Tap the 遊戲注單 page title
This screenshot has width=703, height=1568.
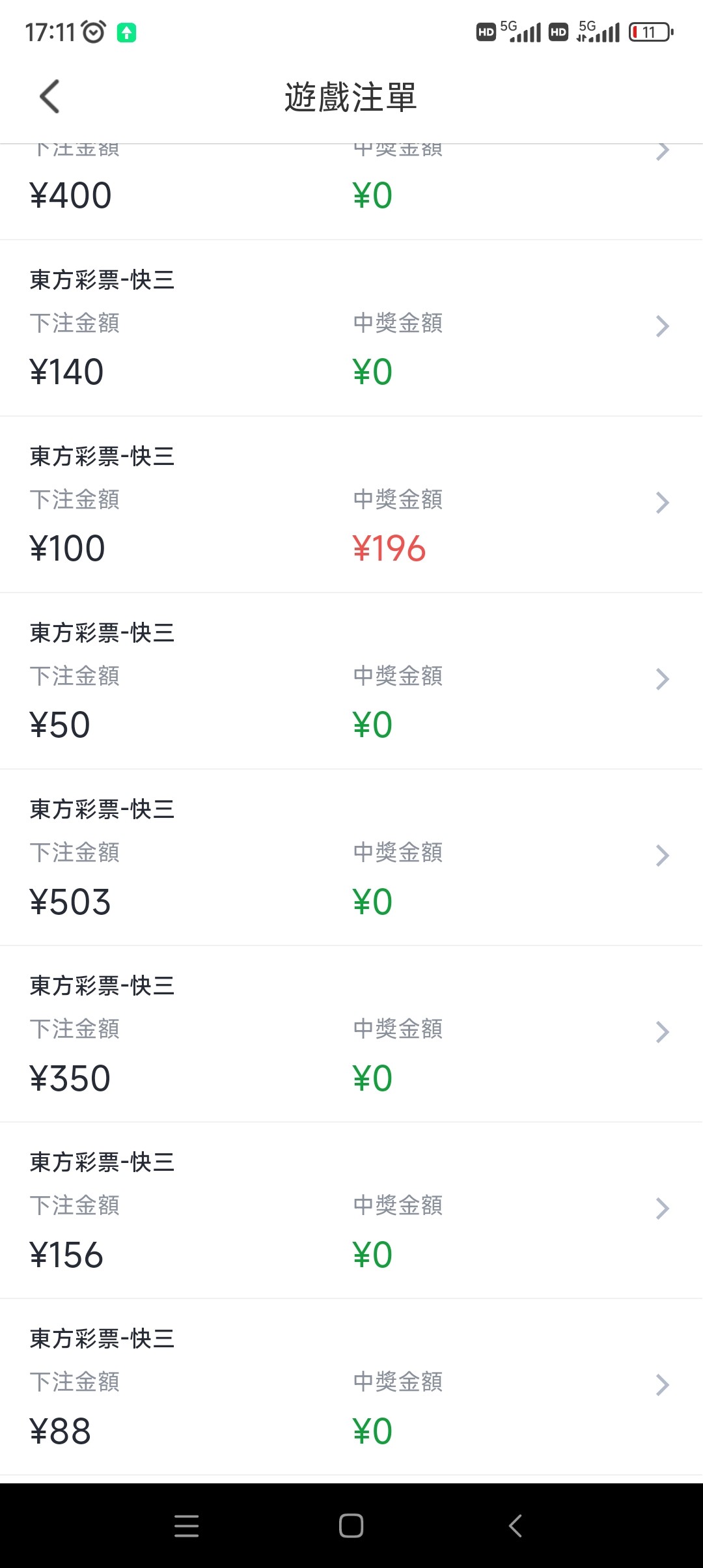point(351,96)
